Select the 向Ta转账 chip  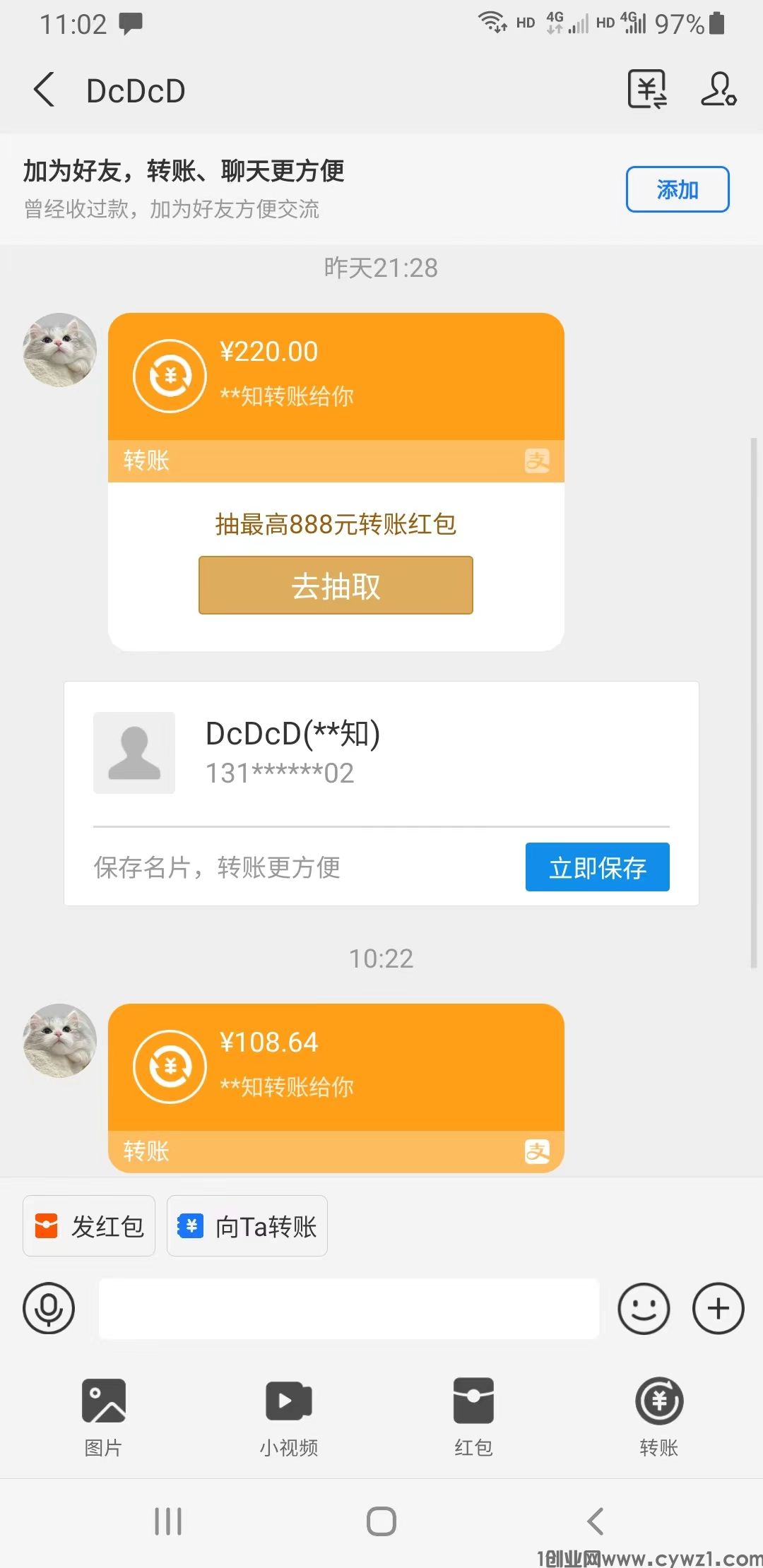coord(247,1226)
